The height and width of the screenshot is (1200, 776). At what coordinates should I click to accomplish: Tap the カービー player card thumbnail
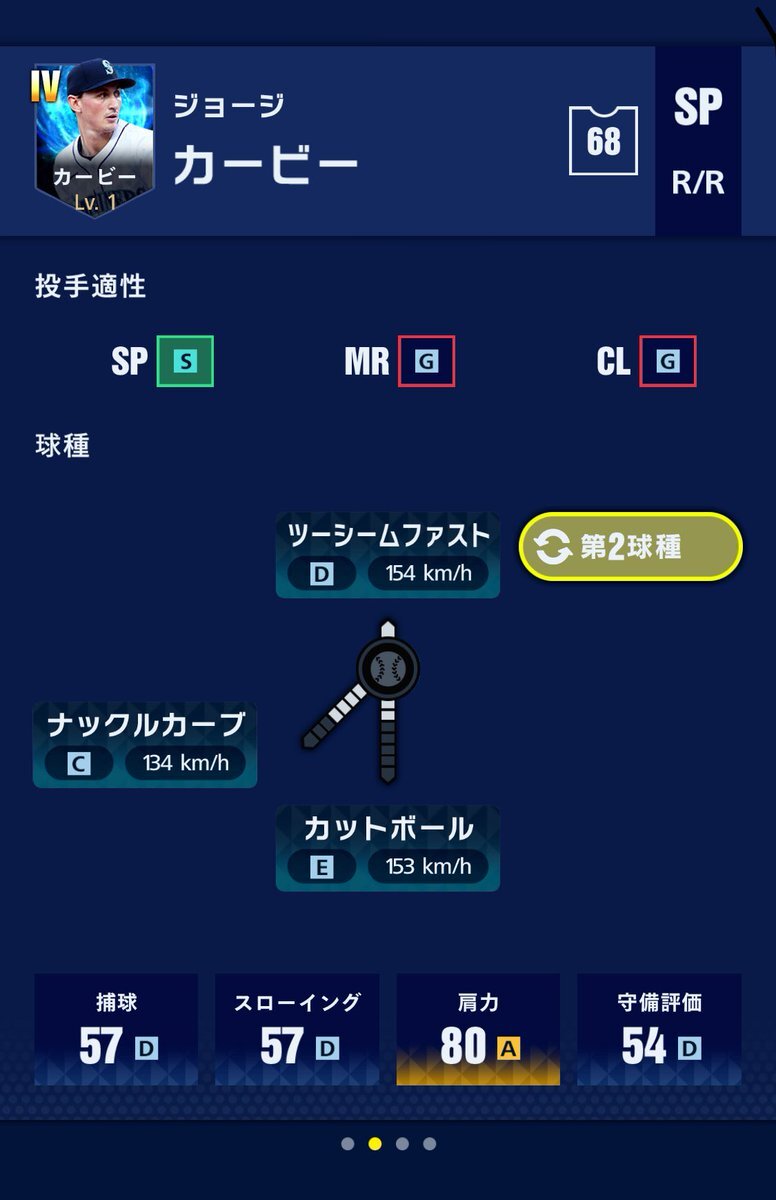coord(96,138)
